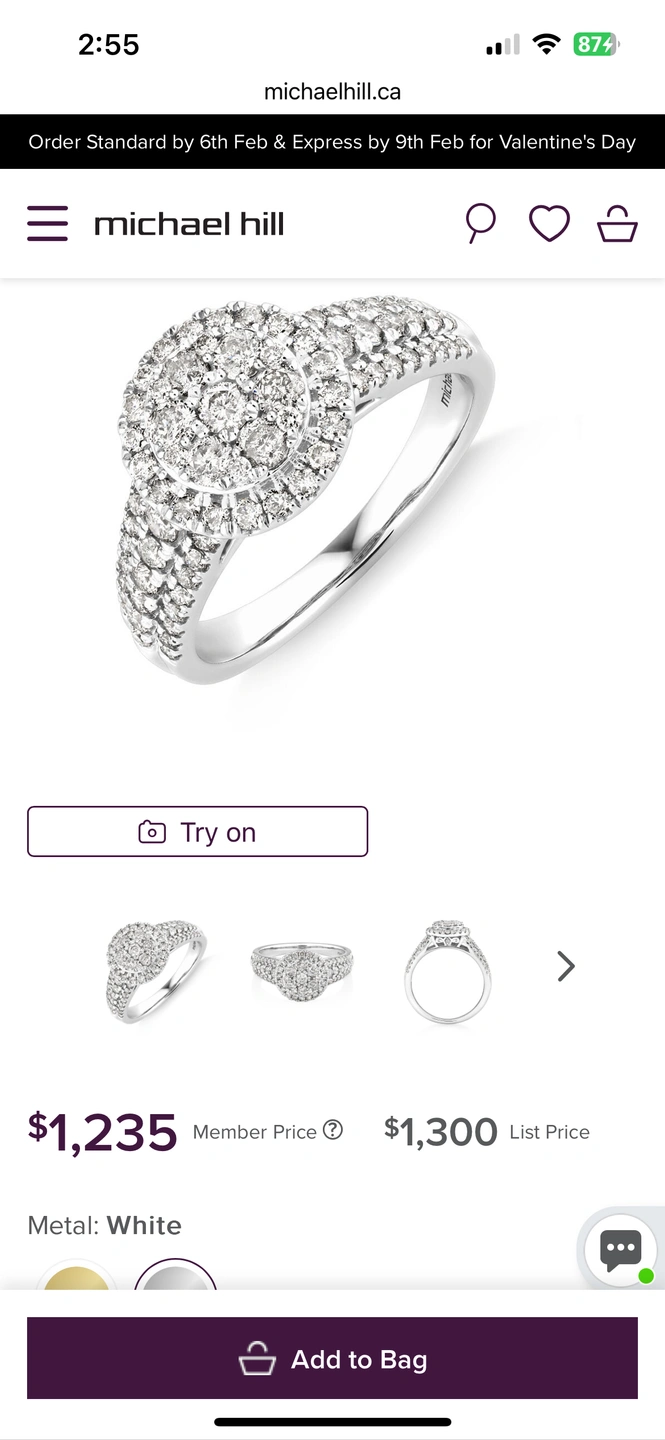Open the search magnifier
The height and width of the screenshot is (1440, 665).
[x=480, y=222]
